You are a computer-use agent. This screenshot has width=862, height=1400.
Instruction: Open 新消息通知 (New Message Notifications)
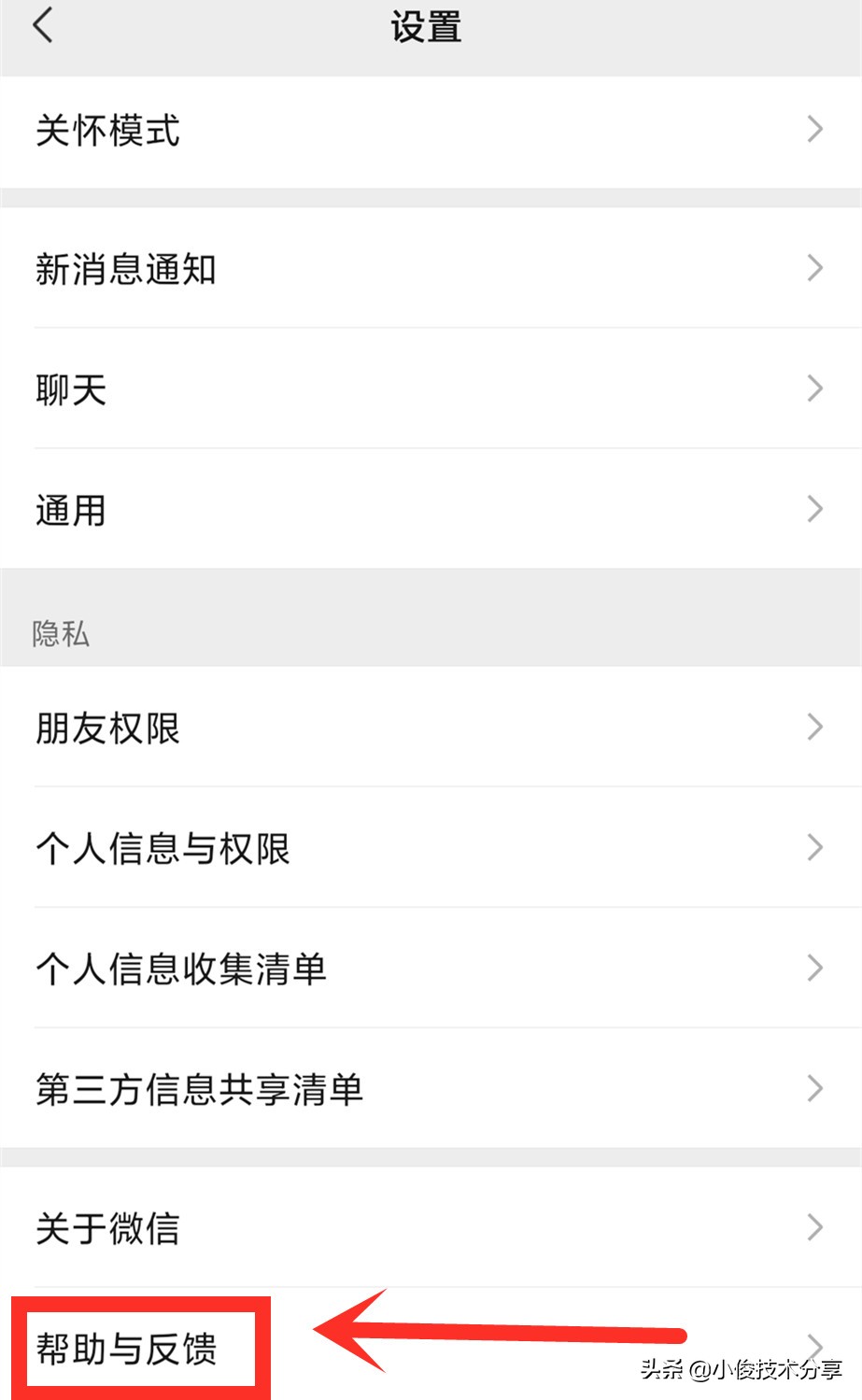(126, 269)
